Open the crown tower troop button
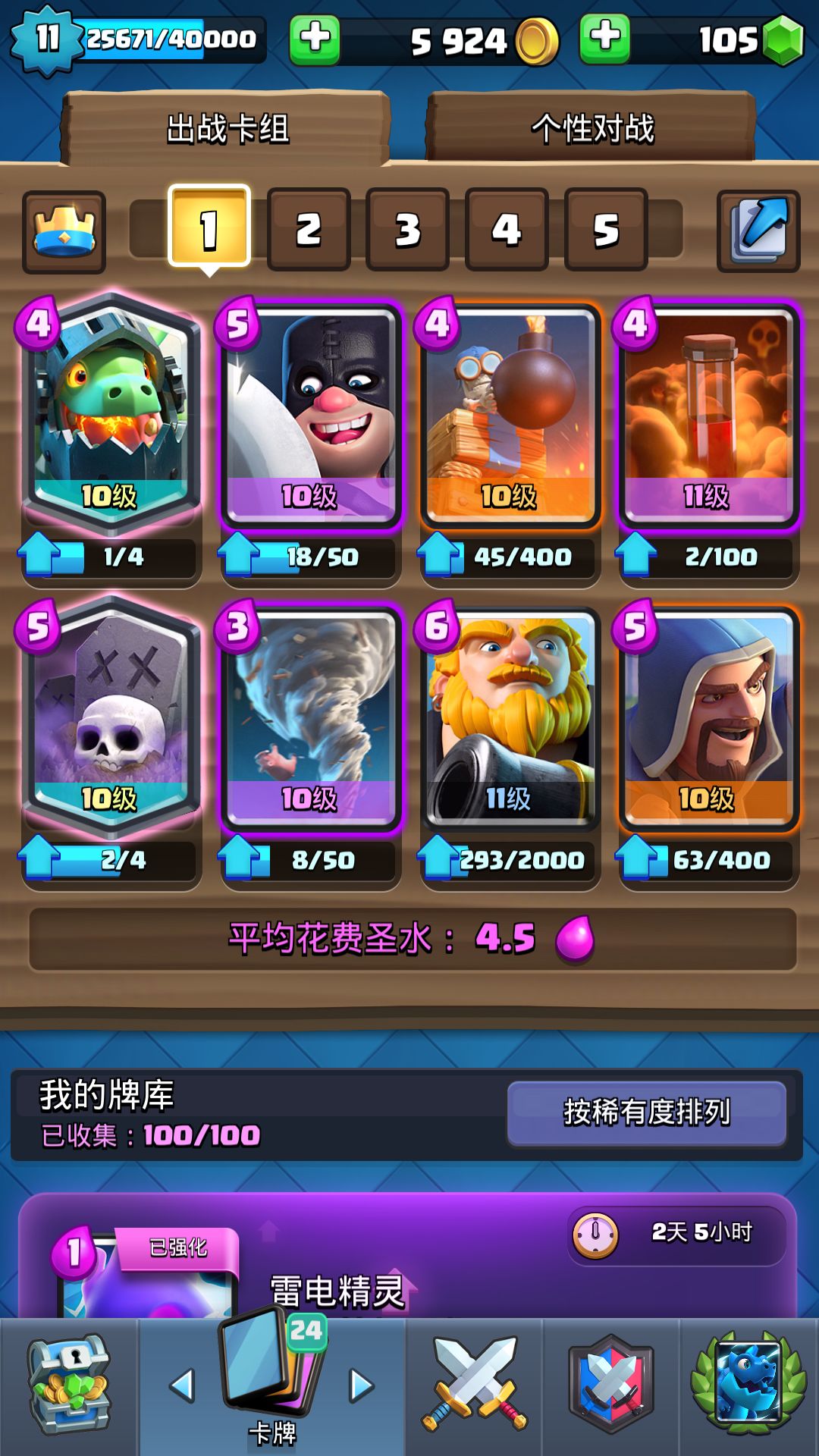819x1456 pixels. (x=64, y=231)
